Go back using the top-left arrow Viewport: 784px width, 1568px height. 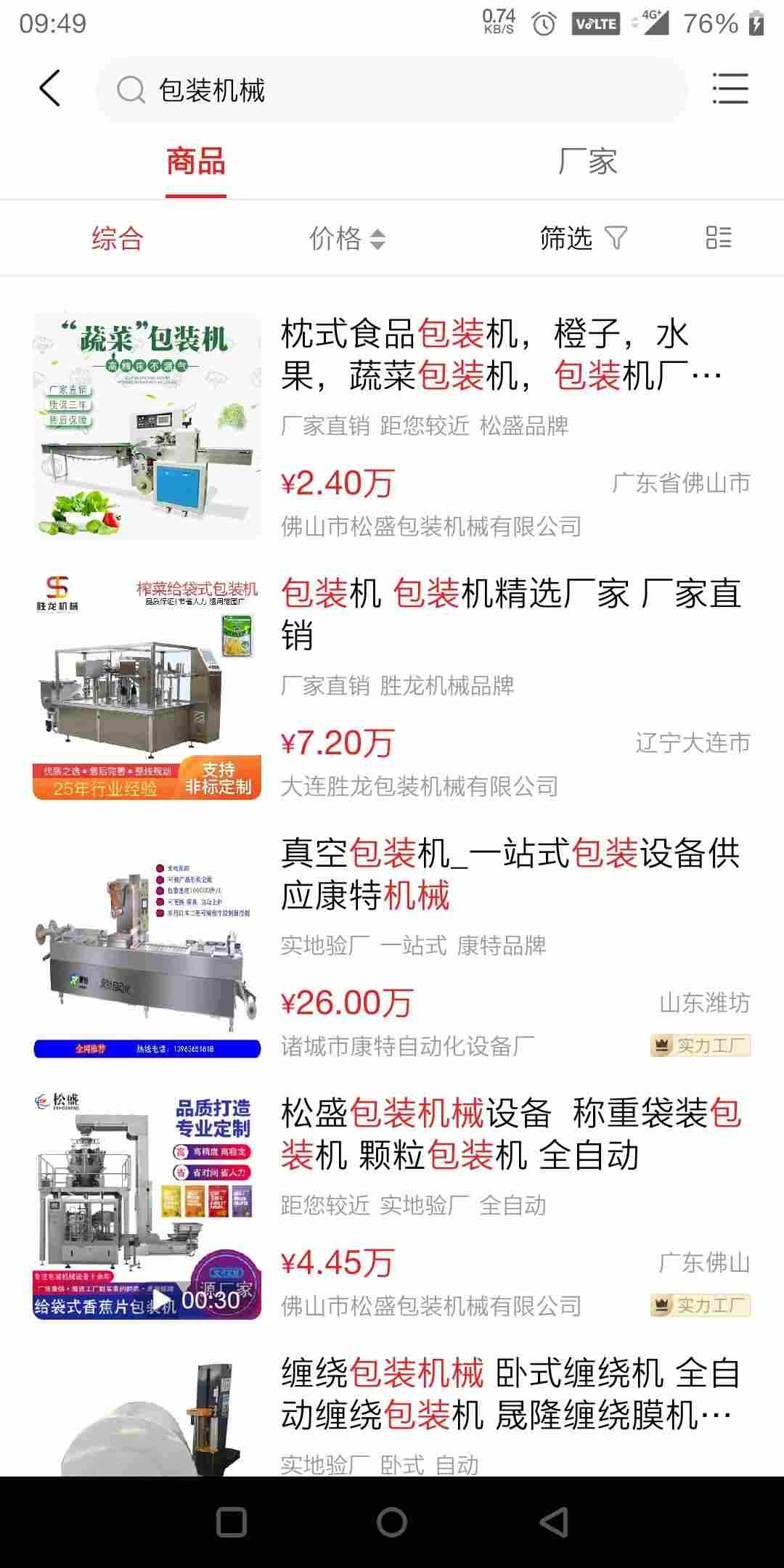click(x=49, y=89)
